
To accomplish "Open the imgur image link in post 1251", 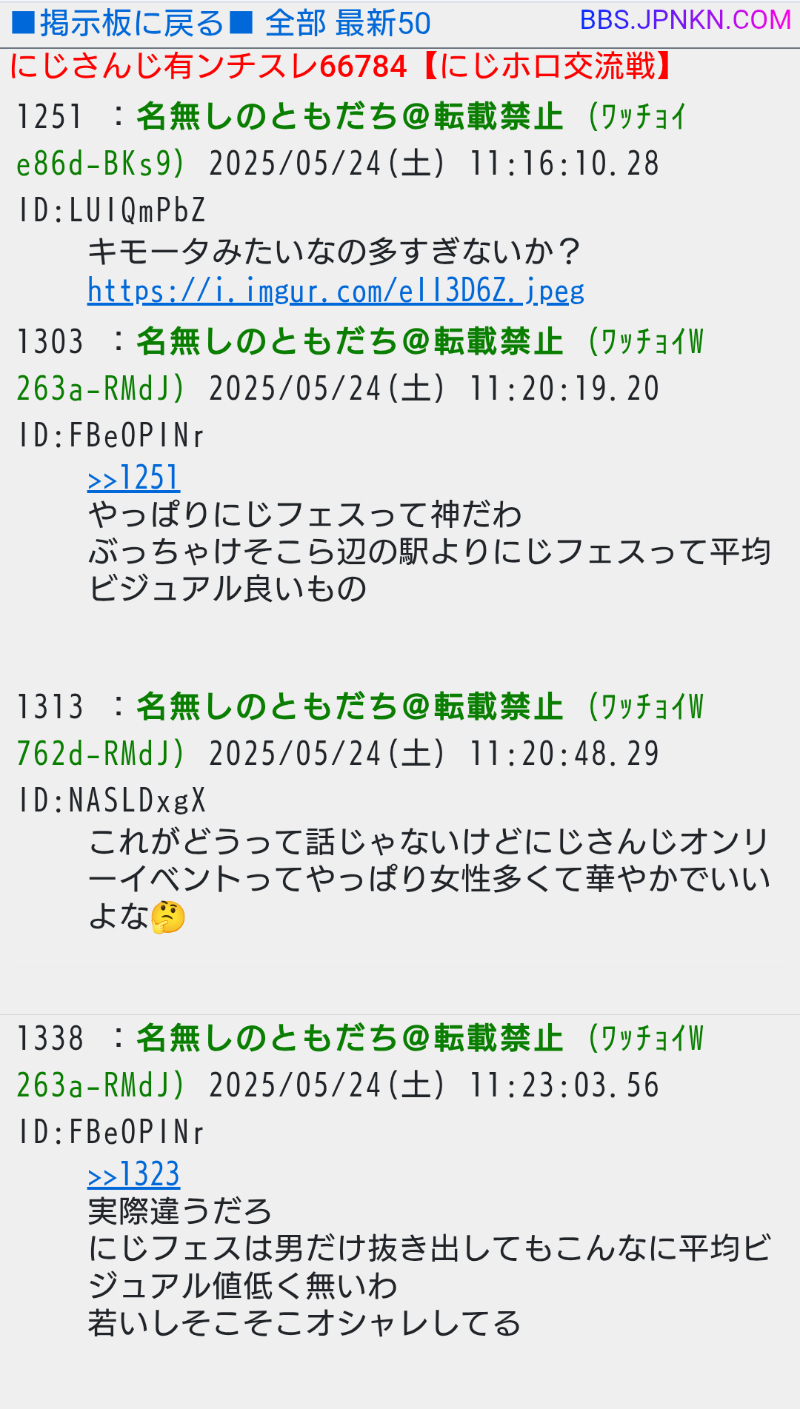I will coord(336,290).
